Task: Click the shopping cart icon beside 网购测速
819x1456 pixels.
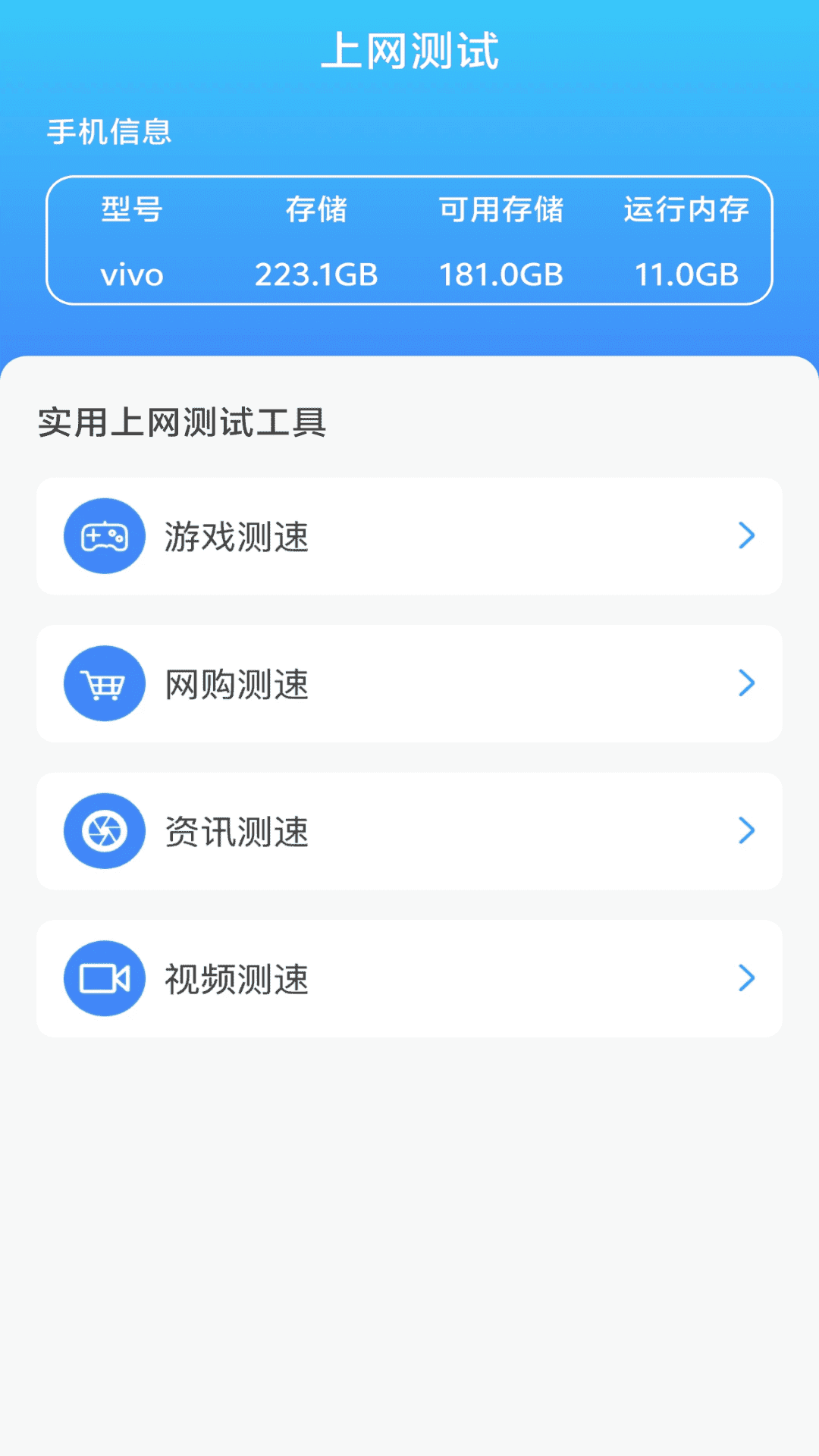Action: point(105,683)
